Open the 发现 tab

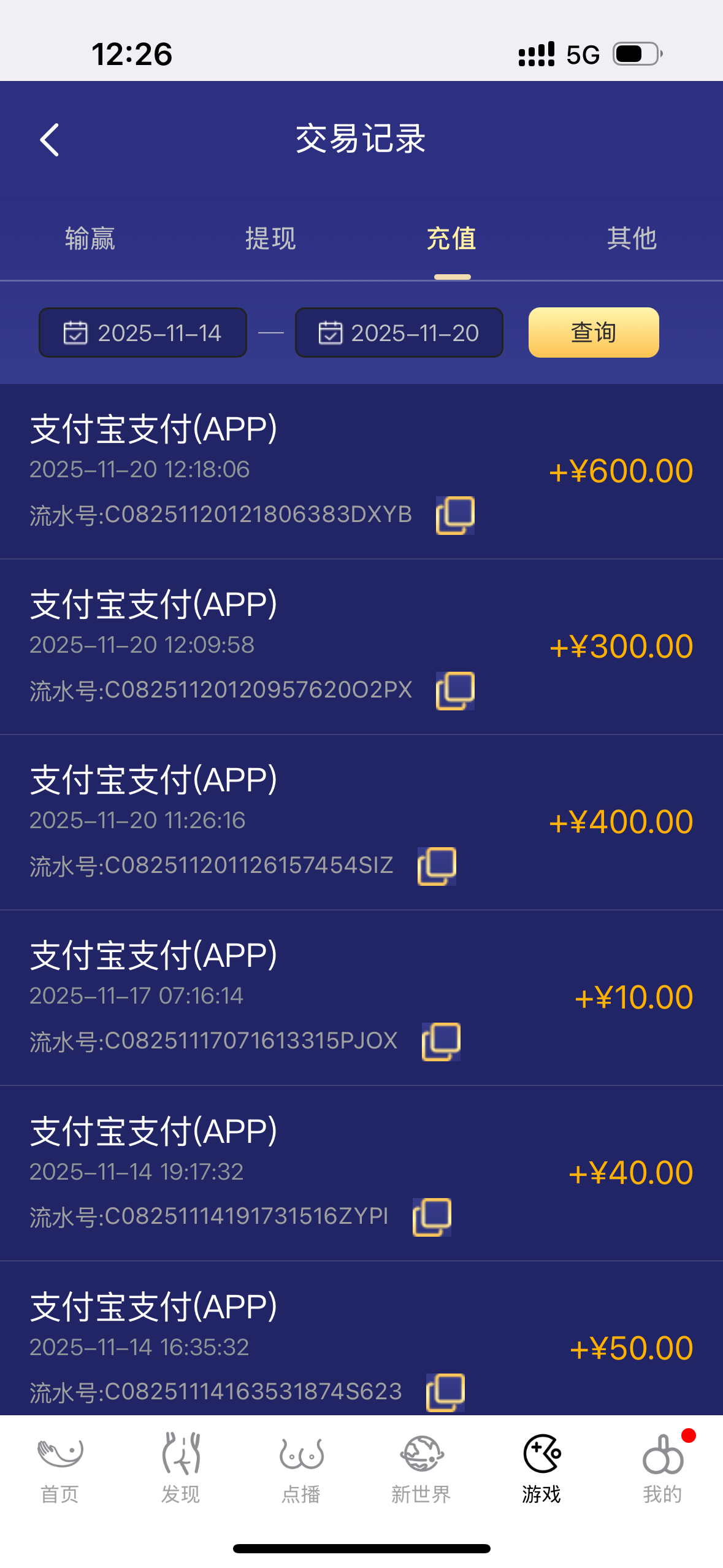(x=180, y=1469)
